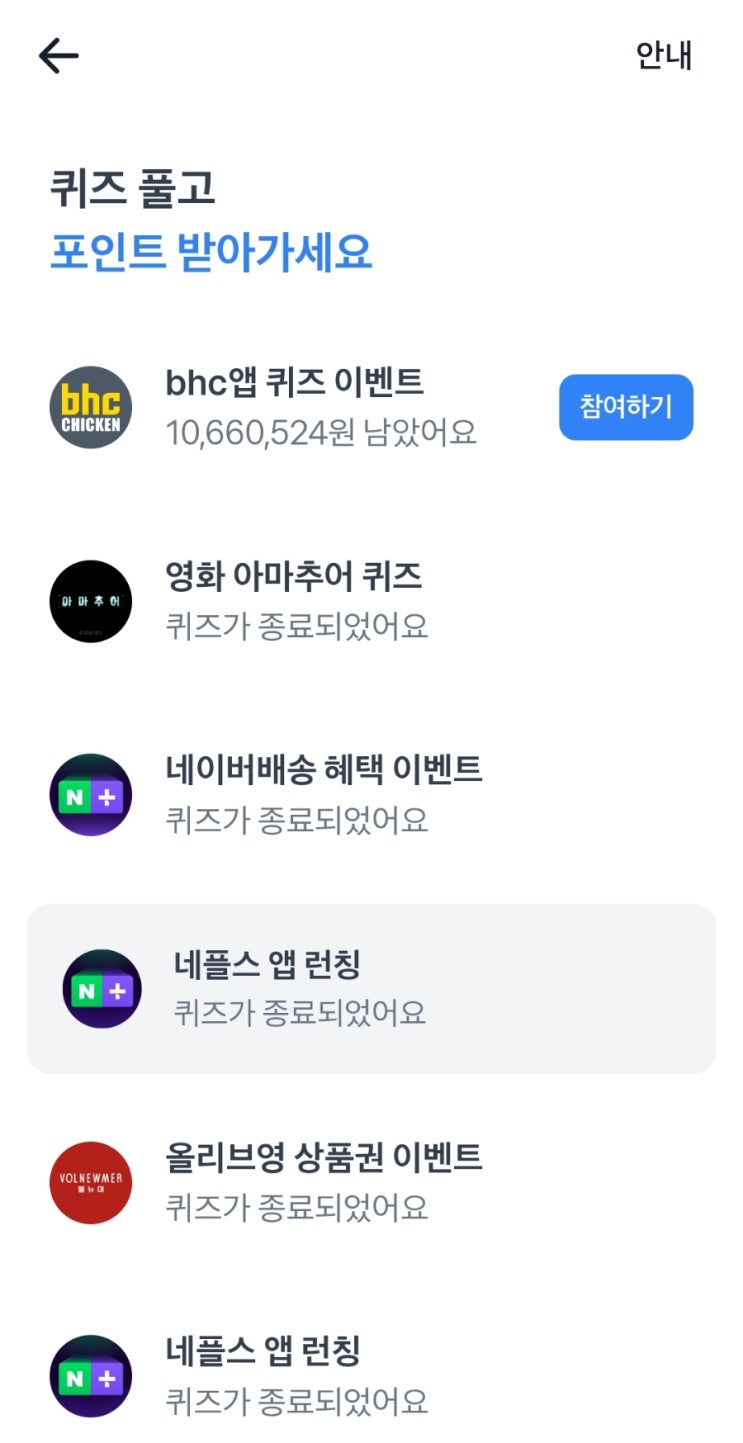Open the highlighted 네플스 앱 런칭 row
This screenshot has width=743, height=1443.
coord(371,988)
